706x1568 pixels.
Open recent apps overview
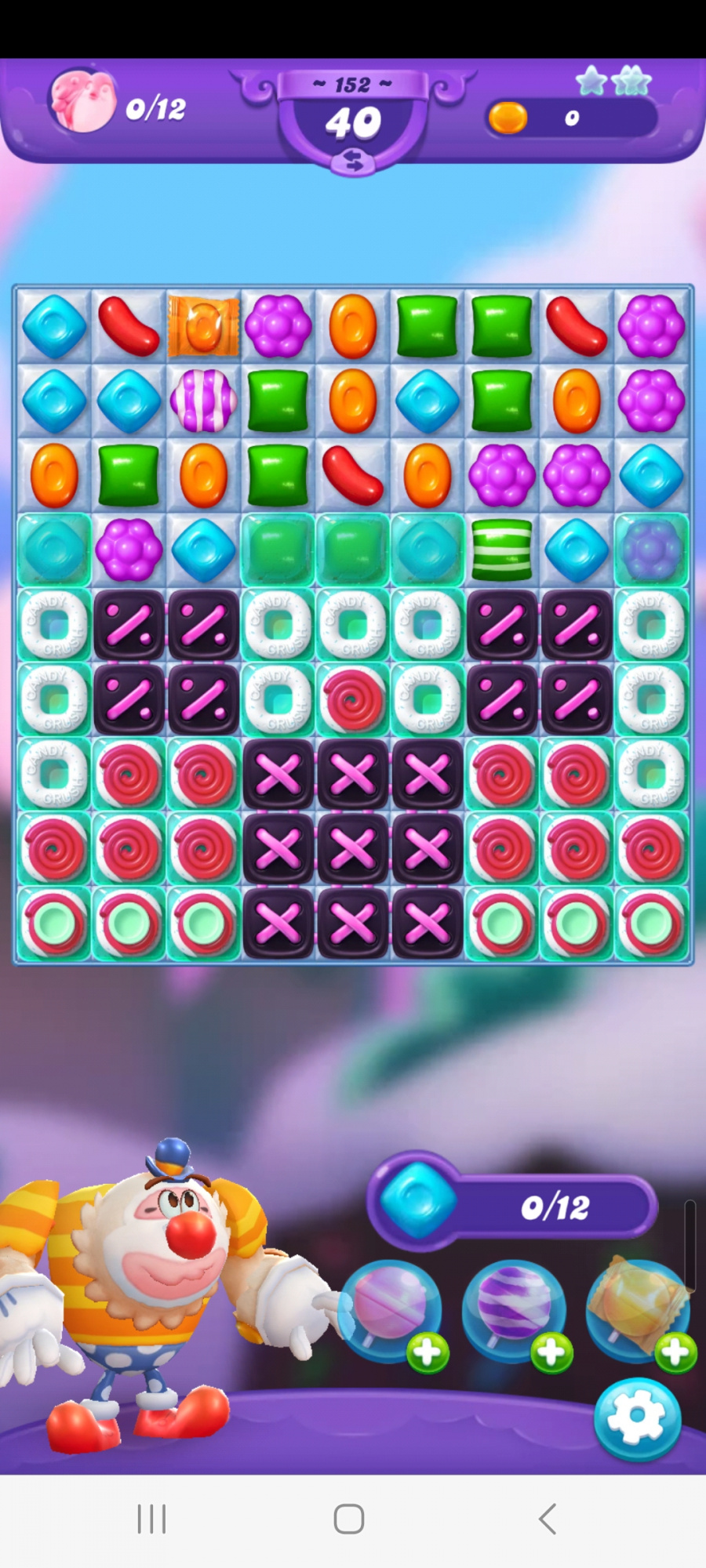click(151, 1519)
